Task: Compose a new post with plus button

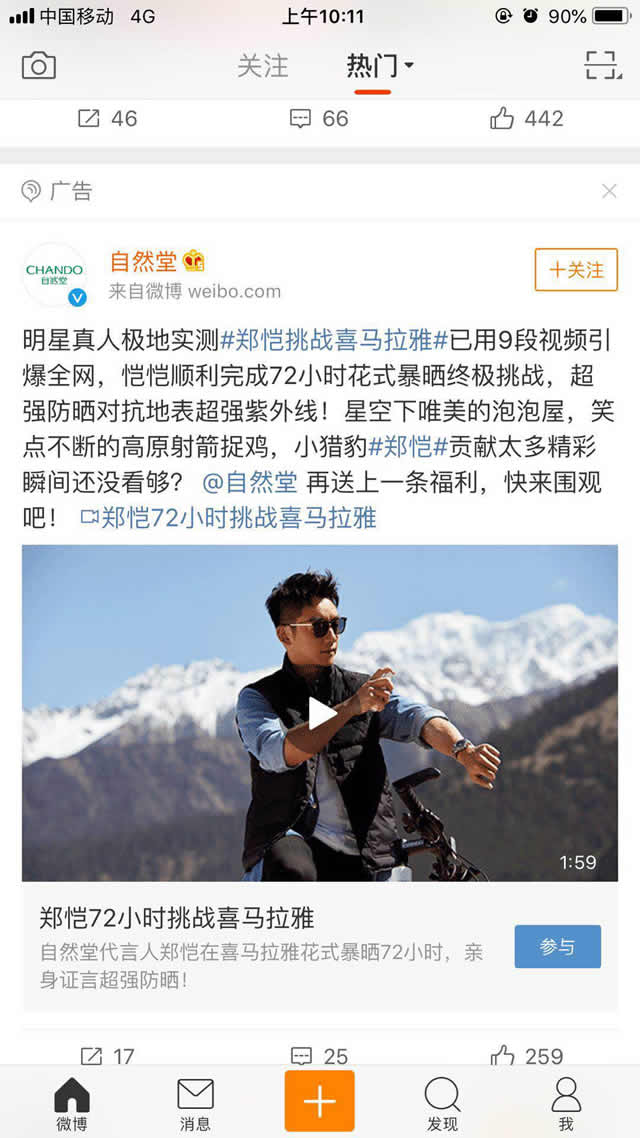Action: 319,1101
